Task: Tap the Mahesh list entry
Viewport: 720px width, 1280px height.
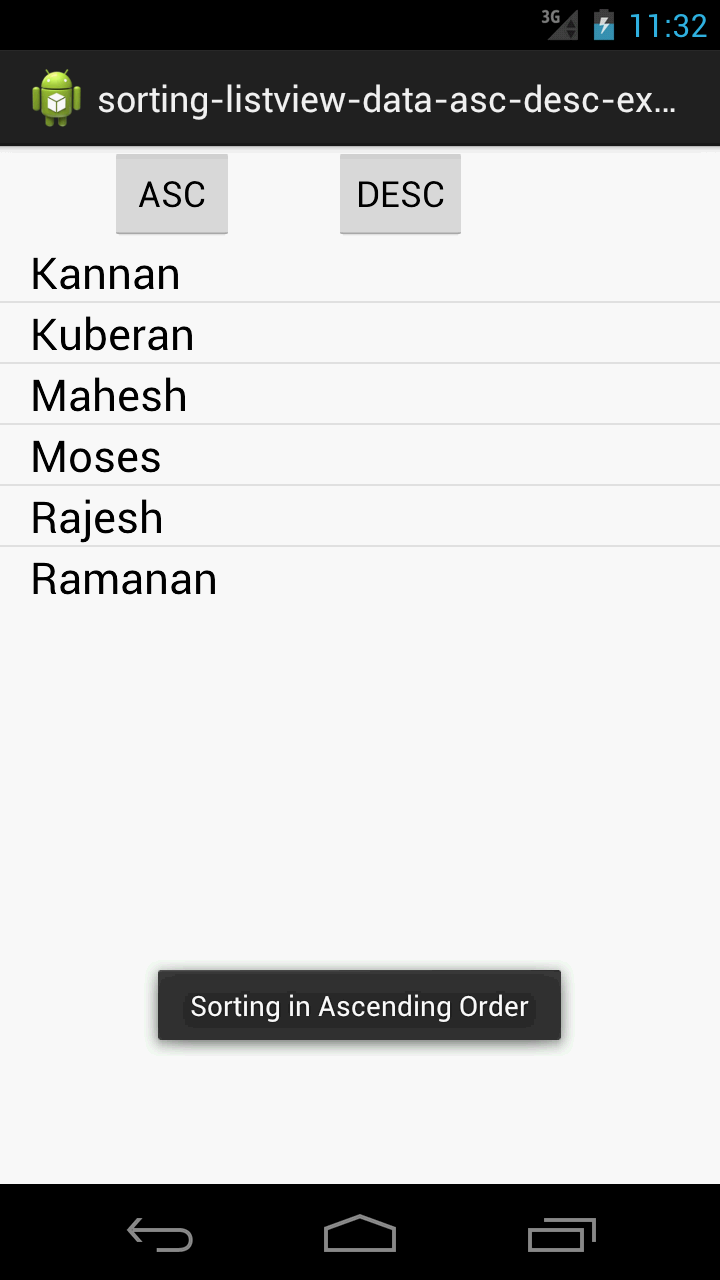Action: tap(108, 395)
